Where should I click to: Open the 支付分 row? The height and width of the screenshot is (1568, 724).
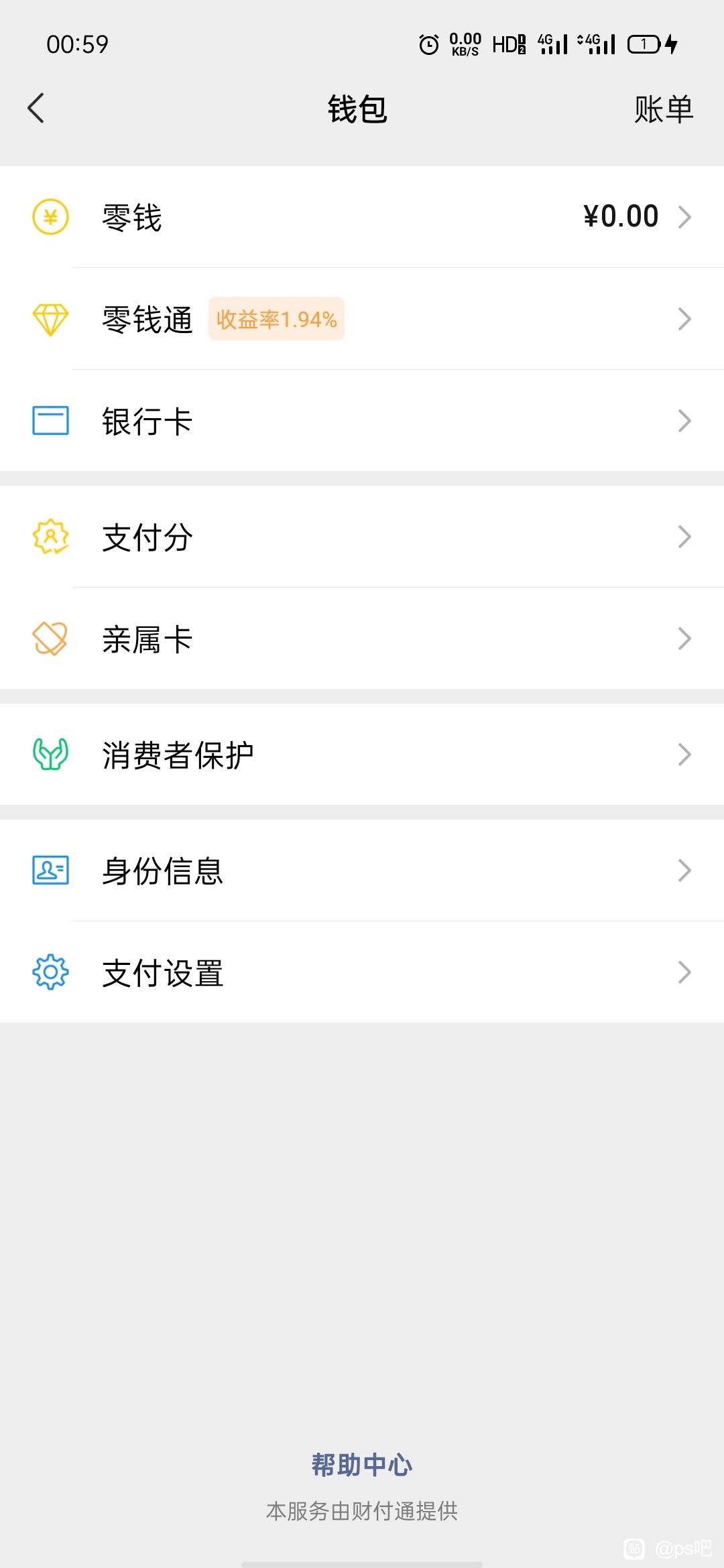point(362,537)
